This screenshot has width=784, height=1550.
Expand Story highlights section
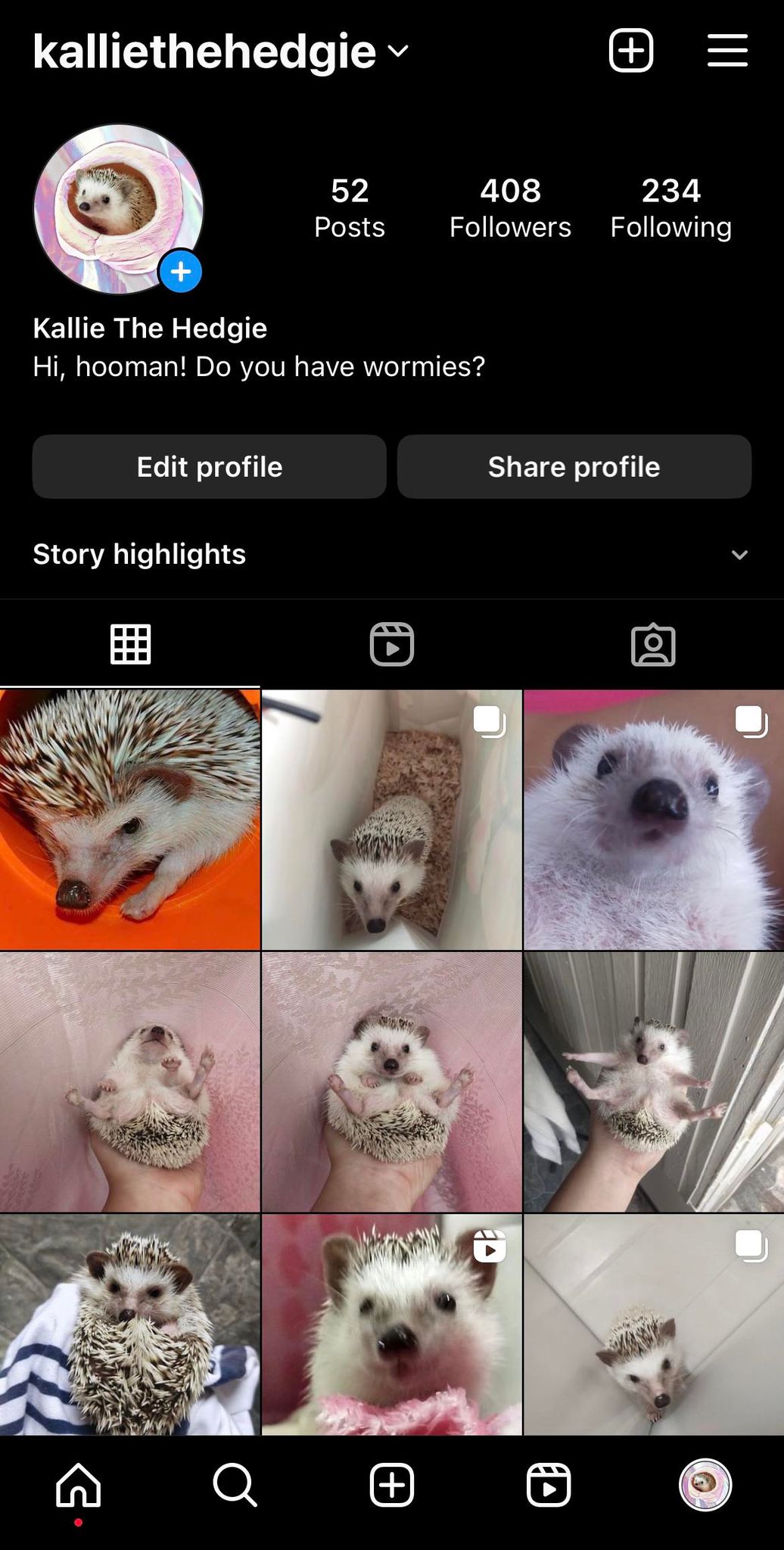[739, 555]
